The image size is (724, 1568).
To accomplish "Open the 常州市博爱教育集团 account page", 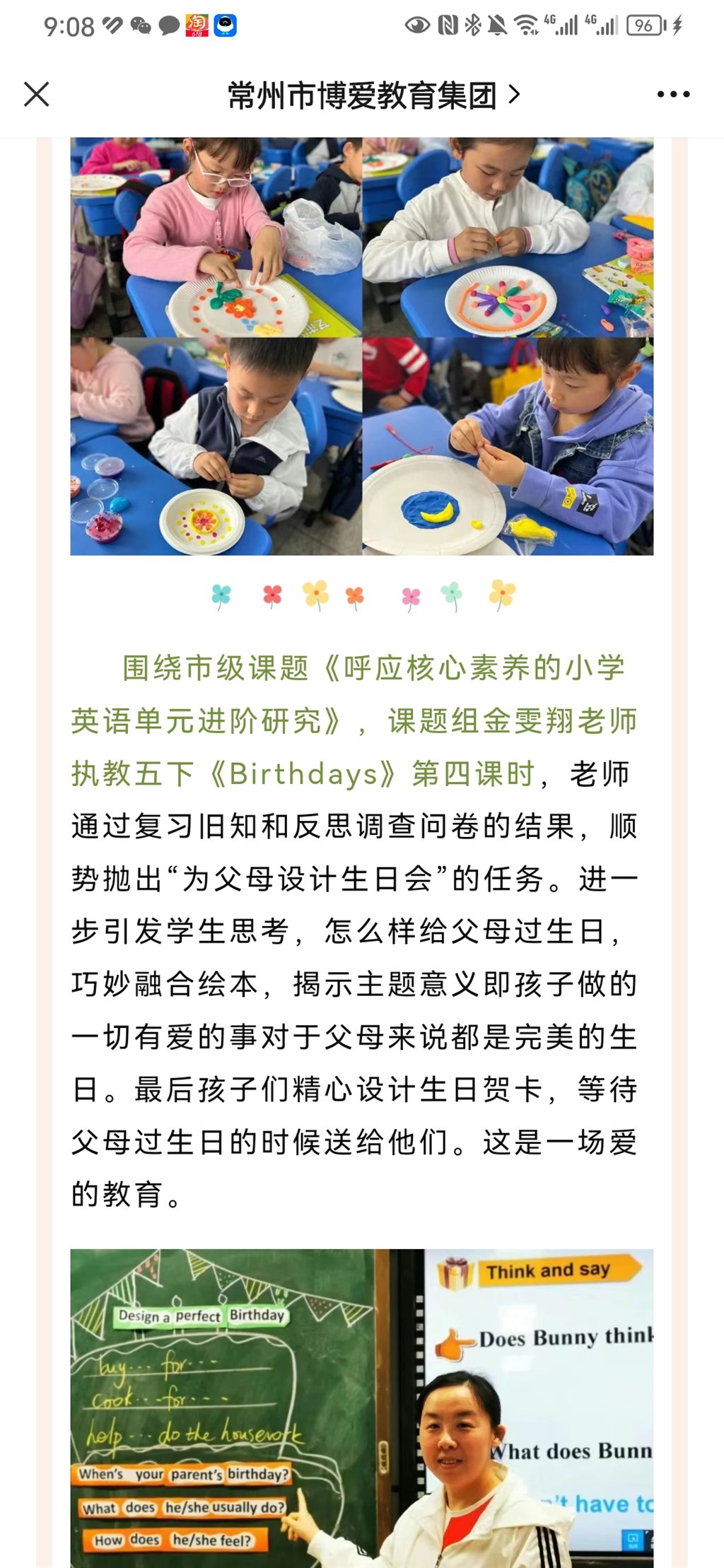I will click(373, 95).
